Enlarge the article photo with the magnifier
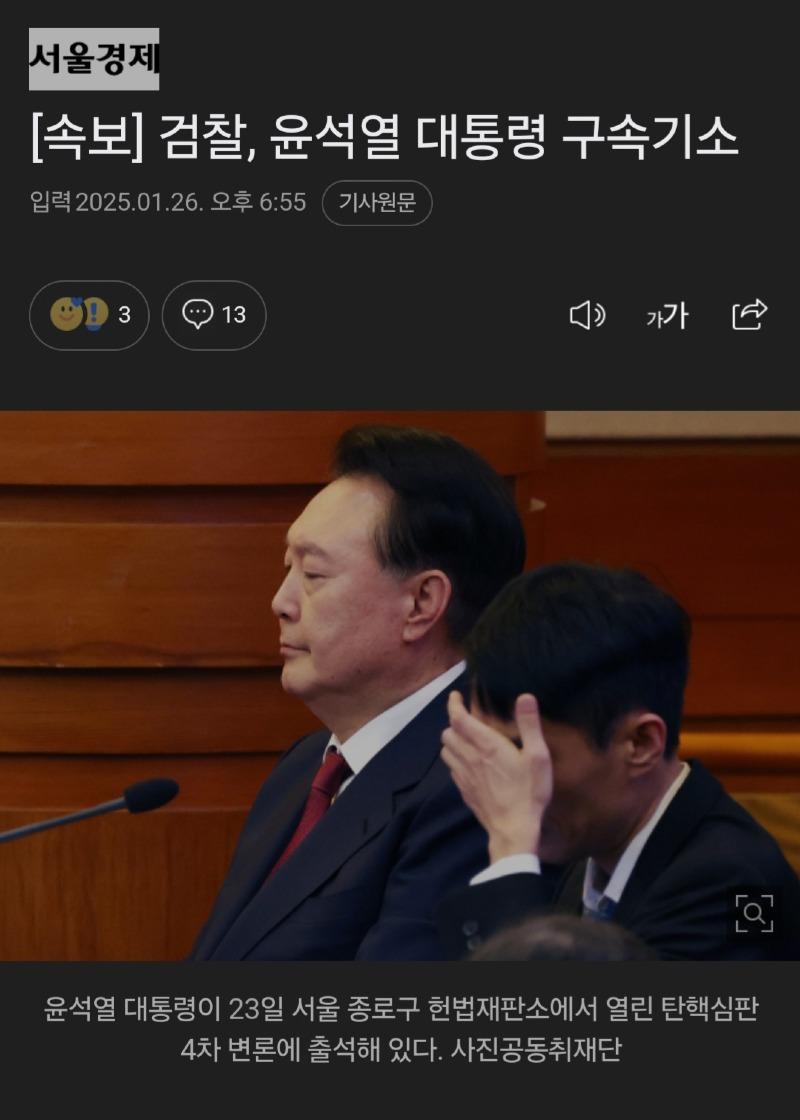 (x=754, y=912)
